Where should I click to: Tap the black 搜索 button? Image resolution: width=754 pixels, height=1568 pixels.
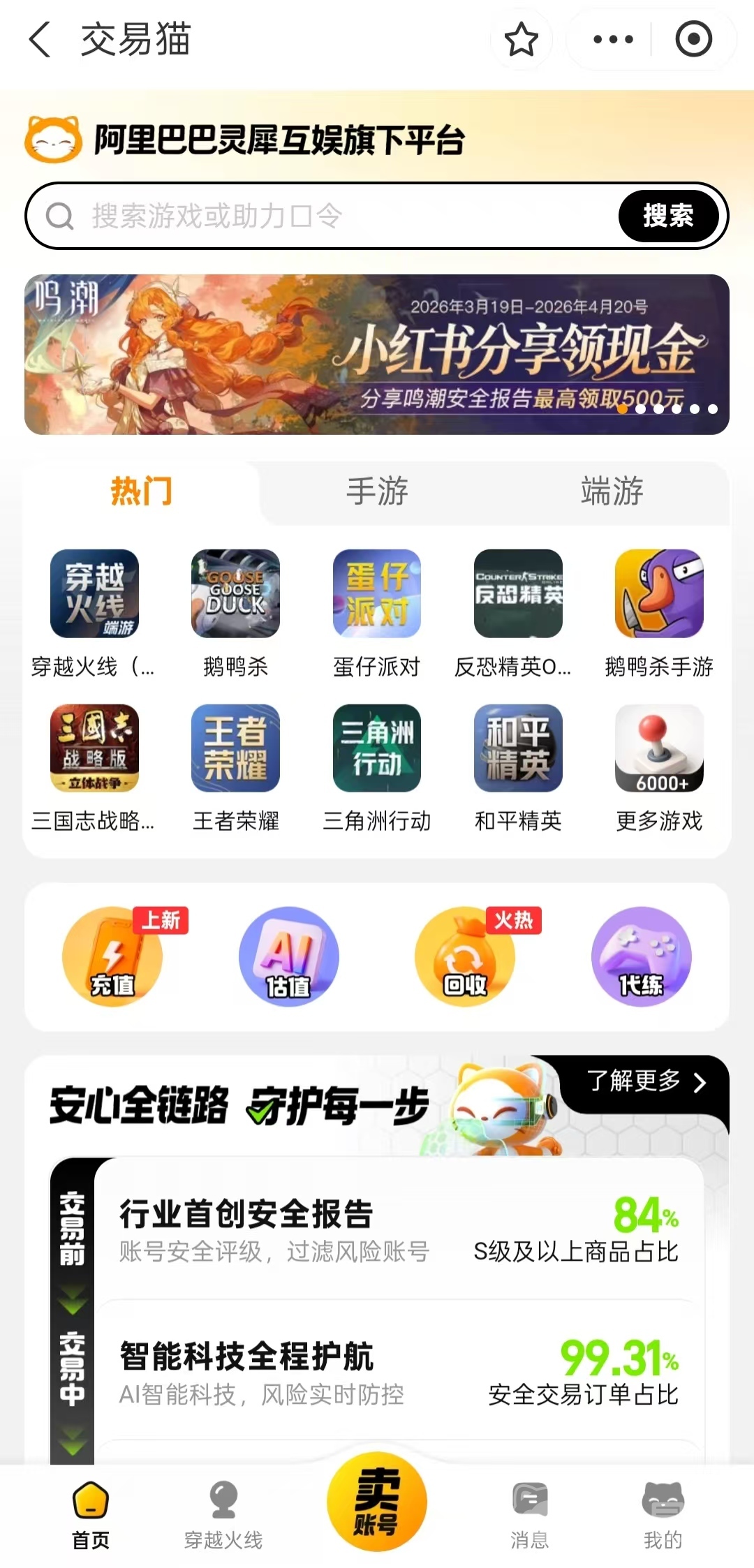pyautogui.click(x=668, y=216)
